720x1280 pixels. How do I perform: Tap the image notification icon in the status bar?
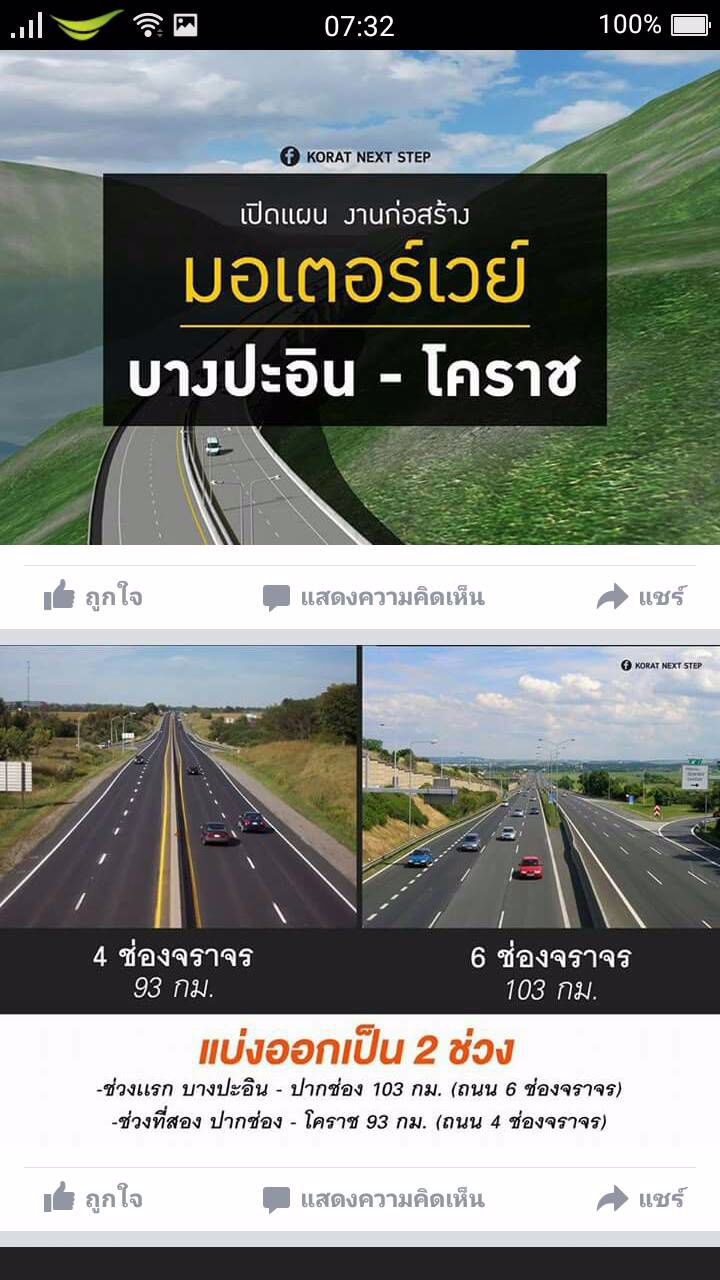[185, 24]
